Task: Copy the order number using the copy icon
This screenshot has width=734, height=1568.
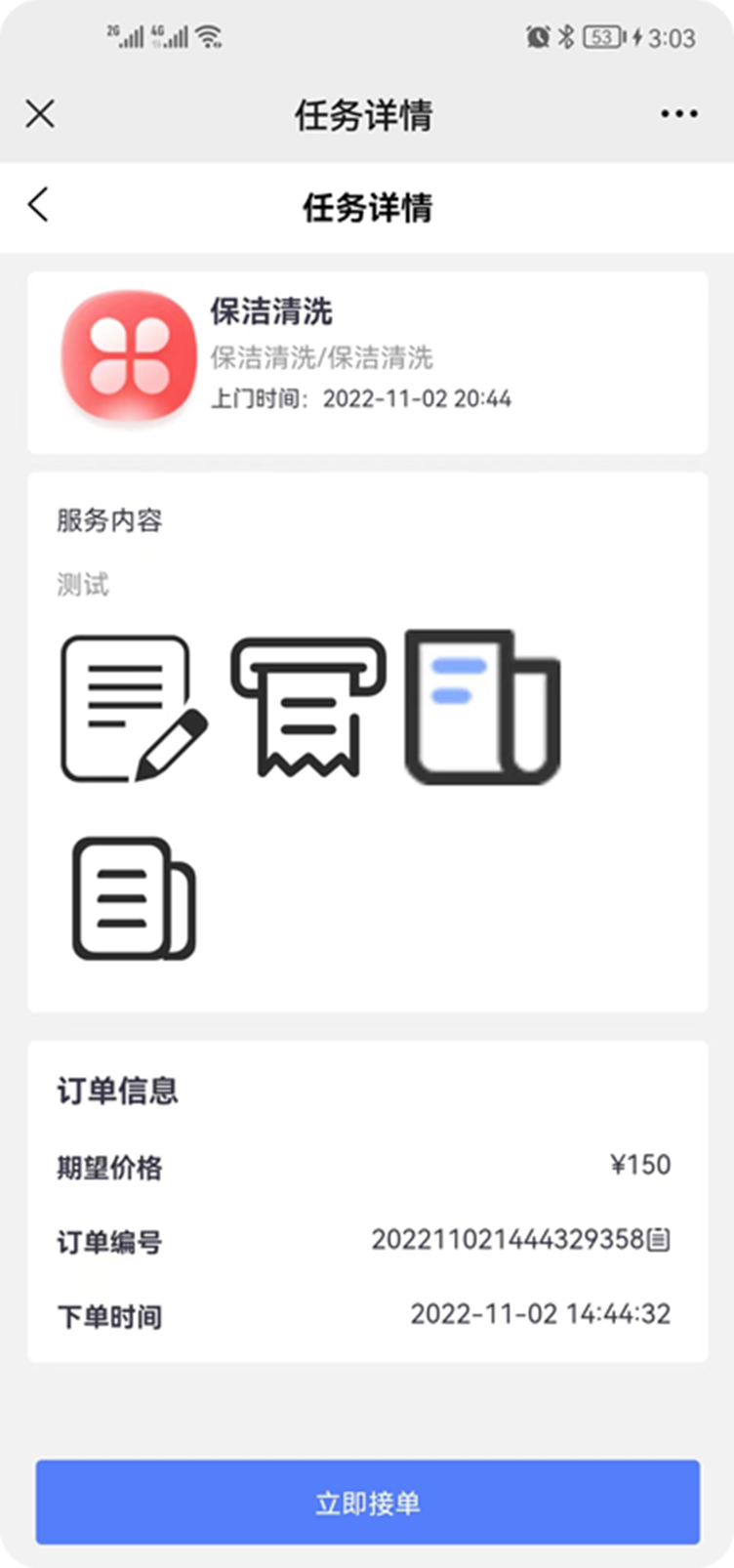Action: tap(660, 1240)
